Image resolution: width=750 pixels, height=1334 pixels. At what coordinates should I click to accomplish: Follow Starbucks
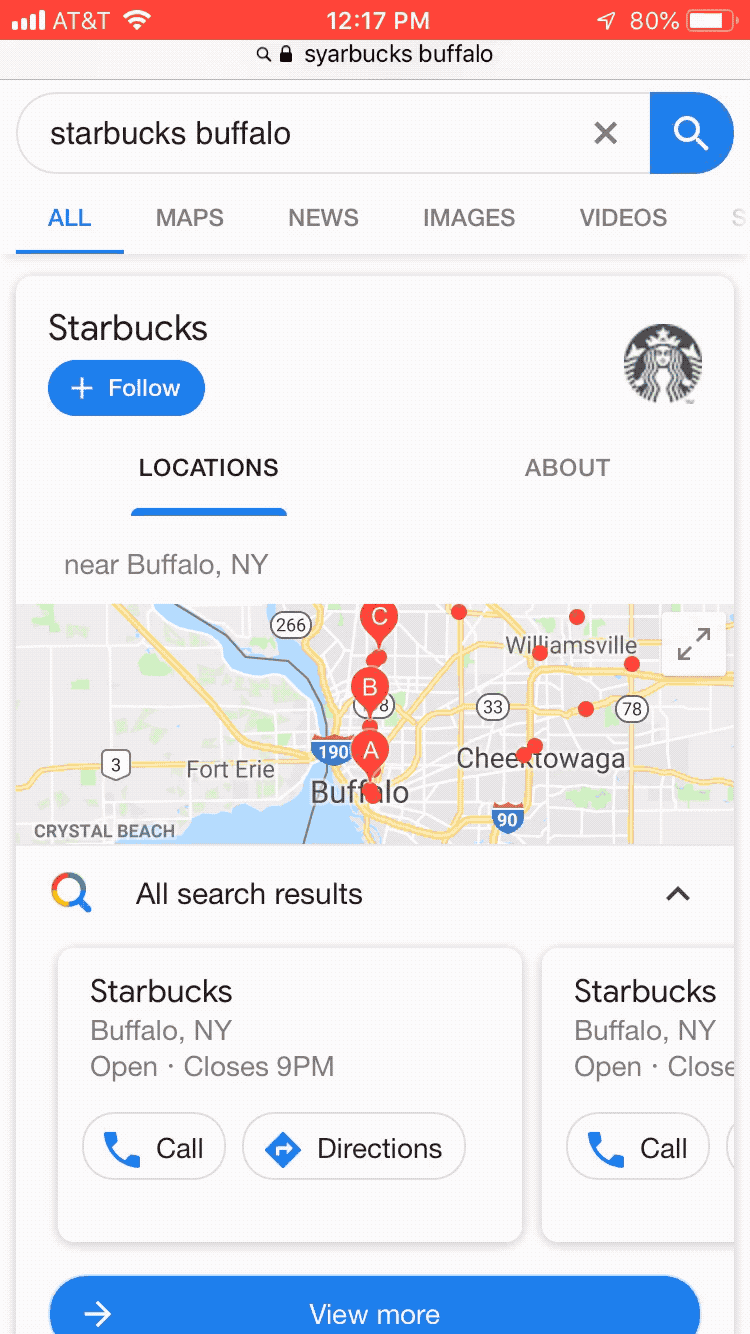click(126, 388)
